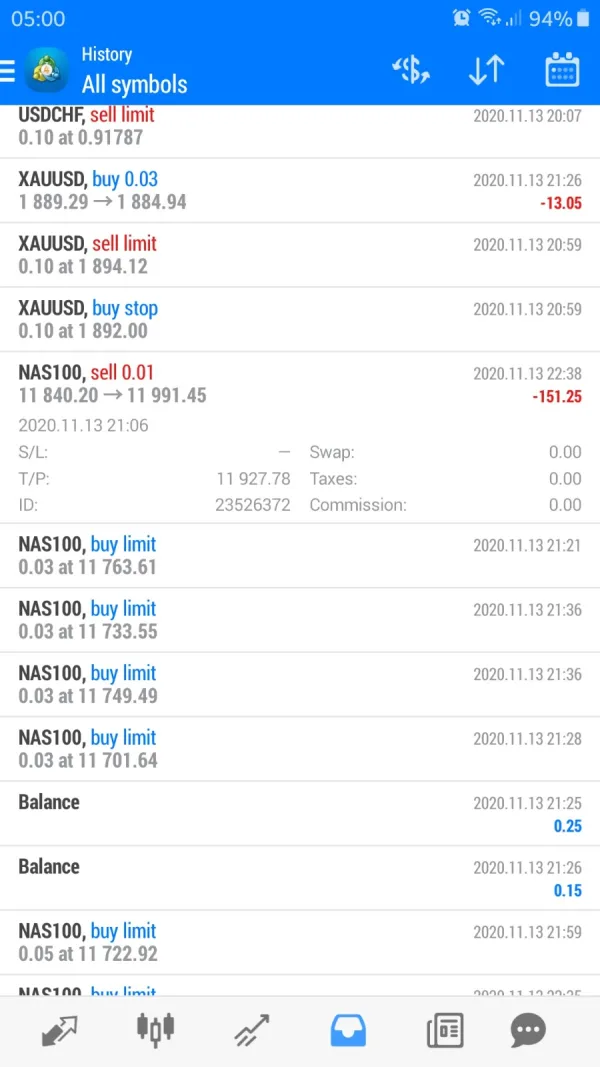Expand NAS100 buy limit at 11 722.92

[300, 942]
